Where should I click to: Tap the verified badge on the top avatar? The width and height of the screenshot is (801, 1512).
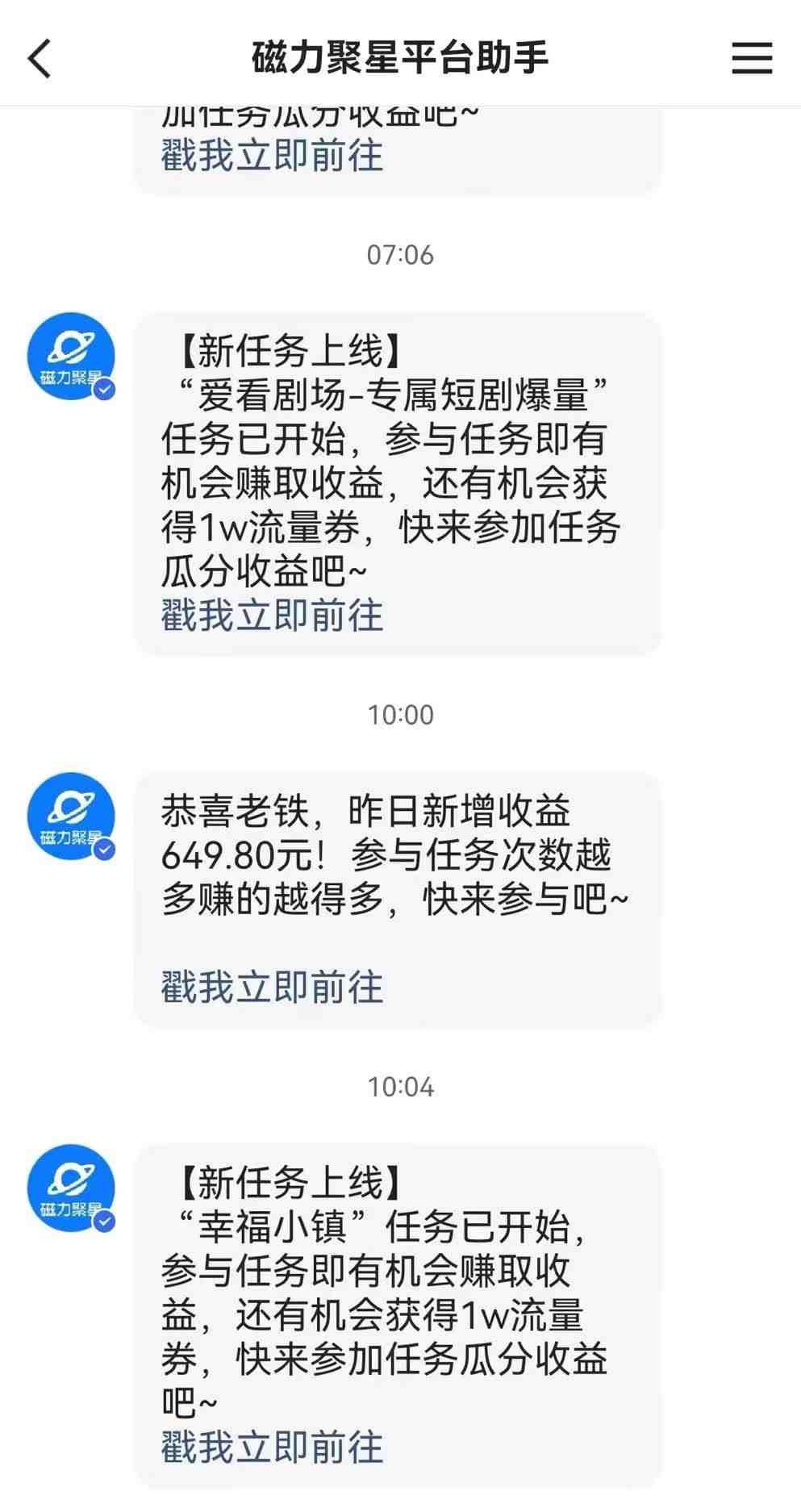[104, 389]
